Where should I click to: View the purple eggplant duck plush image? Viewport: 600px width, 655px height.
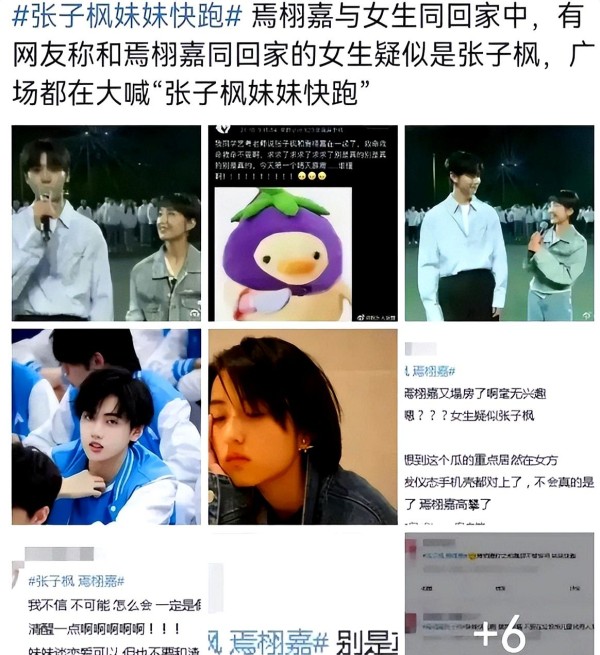point(302,222)
